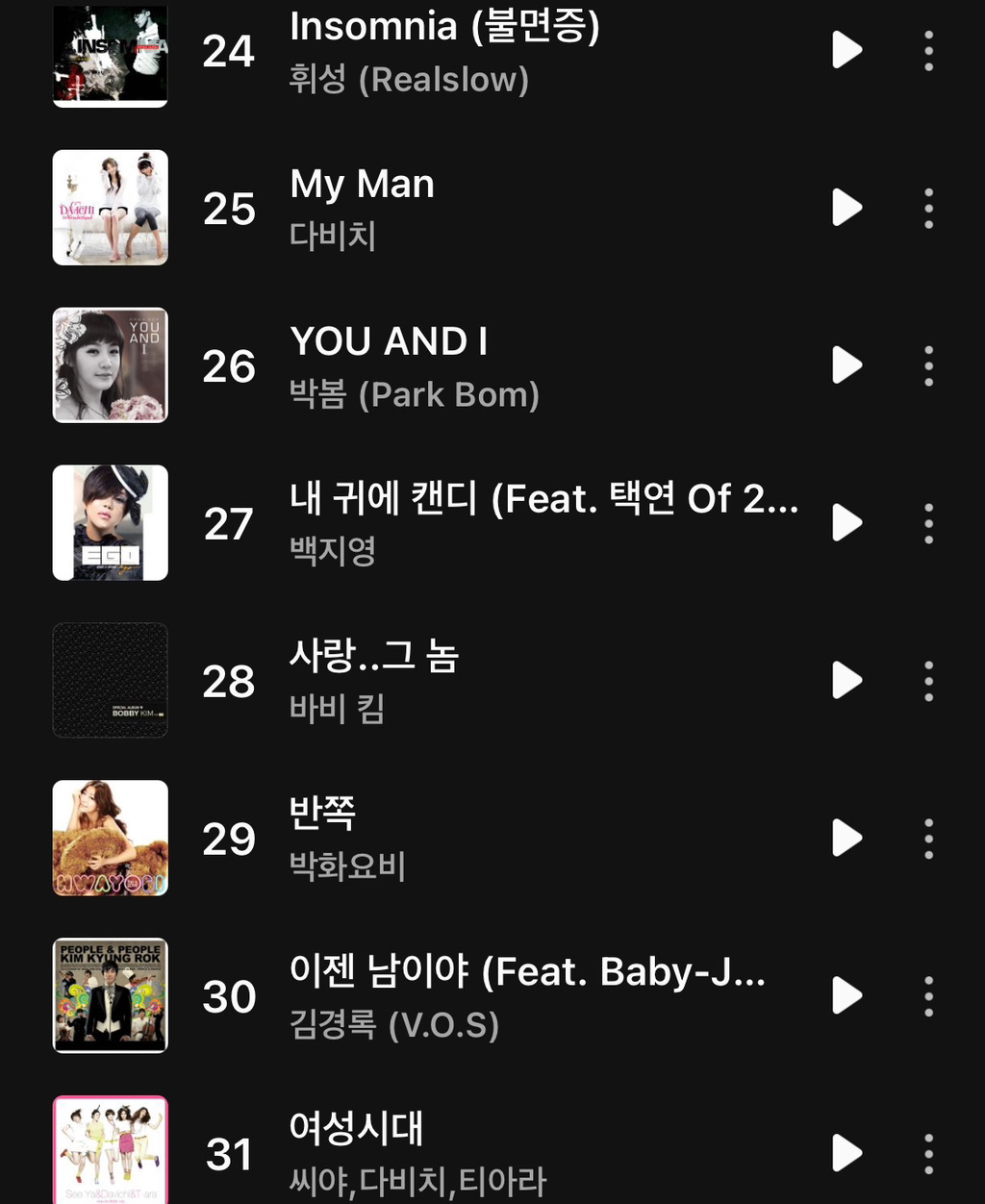Open more options for YOU AND I
Screen dimensions: 985x1204
(x=928, y=365)
